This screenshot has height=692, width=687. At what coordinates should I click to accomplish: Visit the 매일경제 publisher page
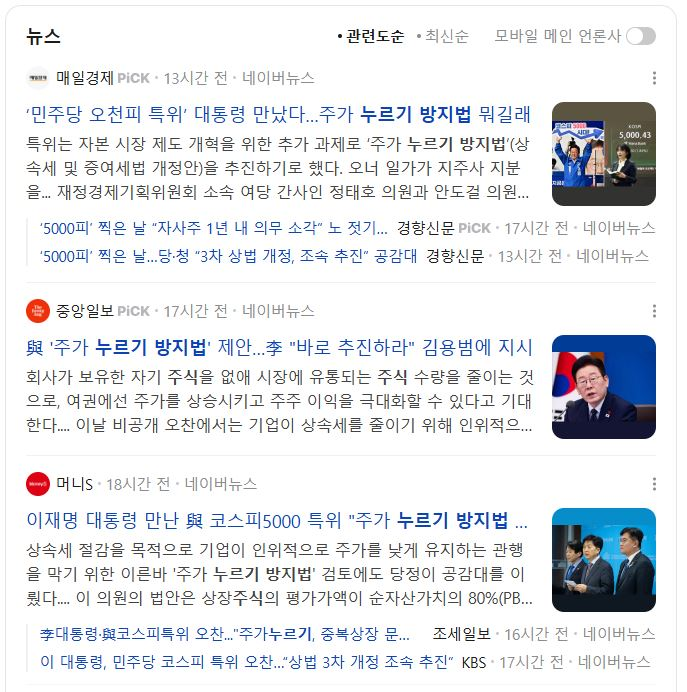click(x=84, y=78)
